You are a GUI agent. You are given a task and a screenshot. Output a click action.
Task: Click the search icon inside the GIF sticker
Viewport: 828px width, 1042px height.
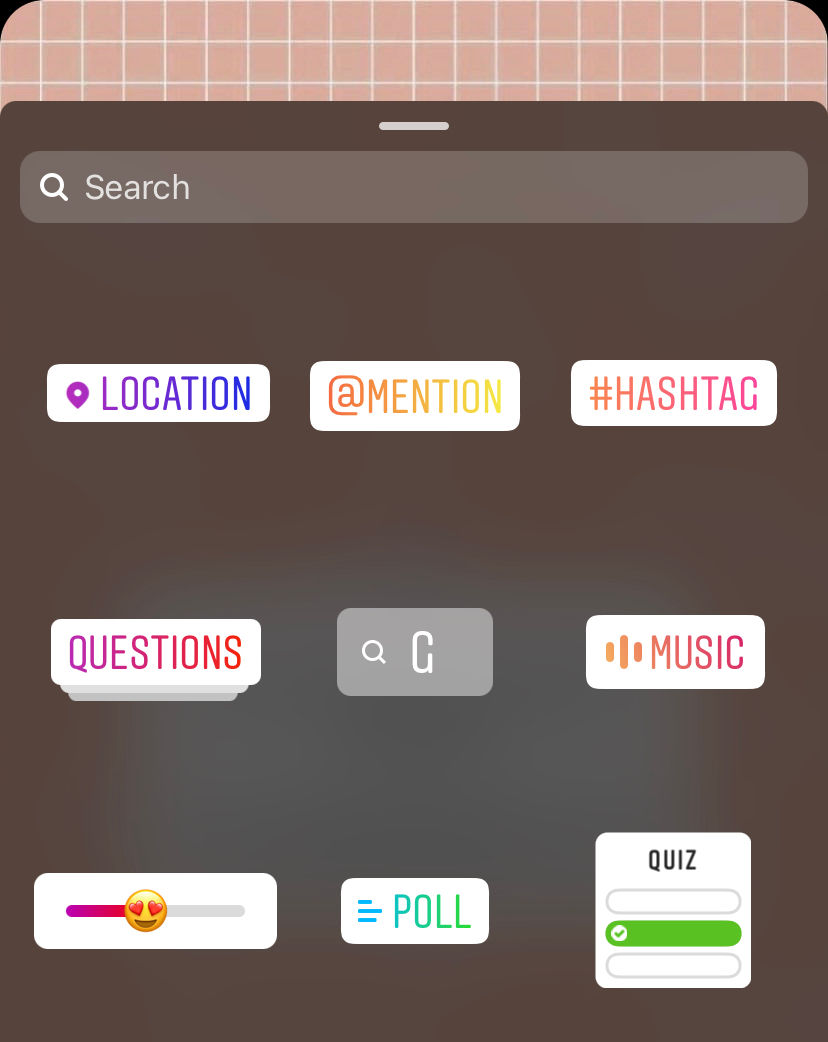point(374,652)
